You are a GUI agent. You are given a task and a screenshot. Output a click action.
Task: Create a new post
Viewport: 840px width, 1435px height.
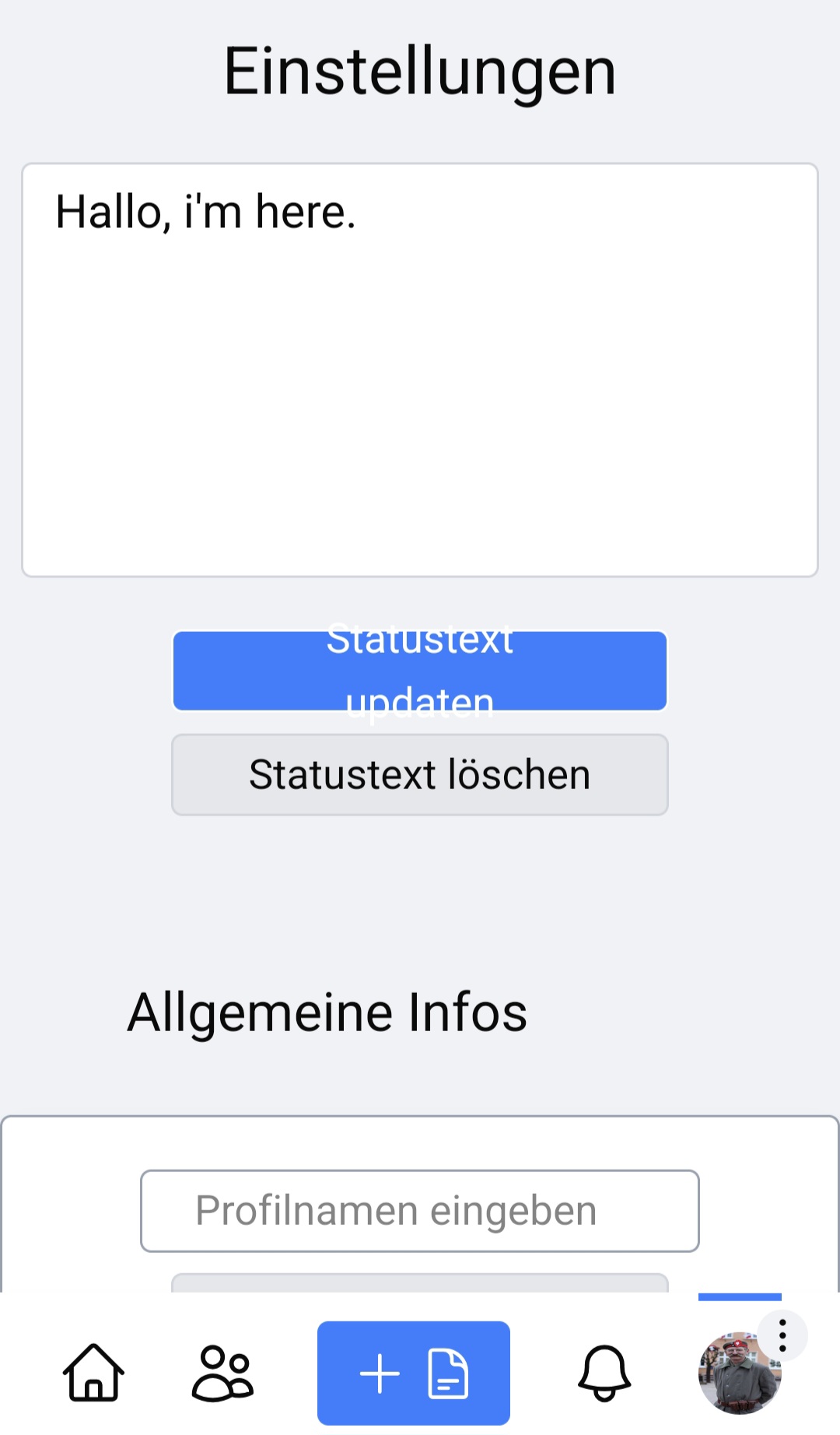[414, 1373]
